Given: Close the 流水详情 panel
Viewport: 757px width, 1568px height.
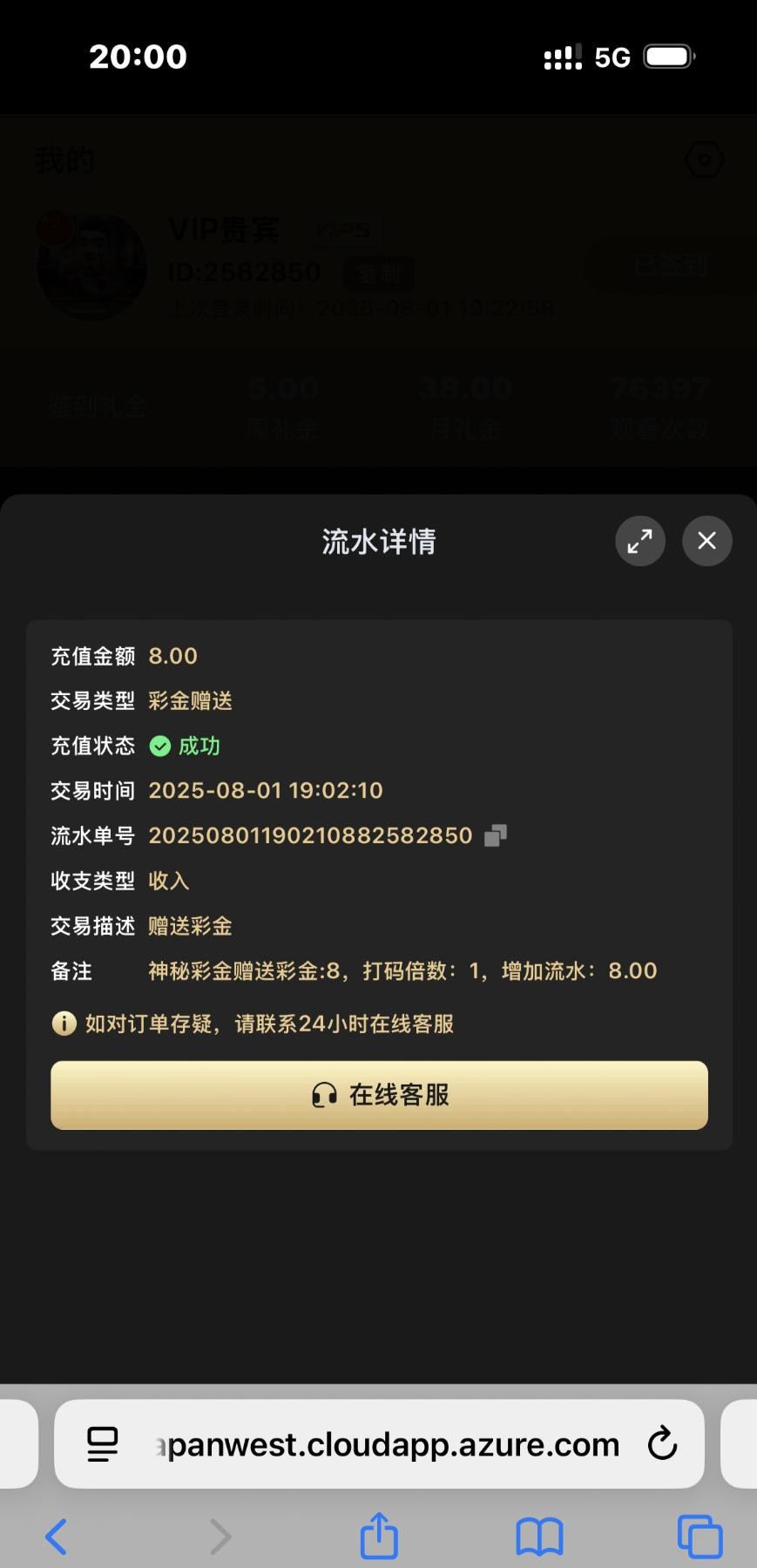Looking at the screenshot, I should (x=706, y=541).
